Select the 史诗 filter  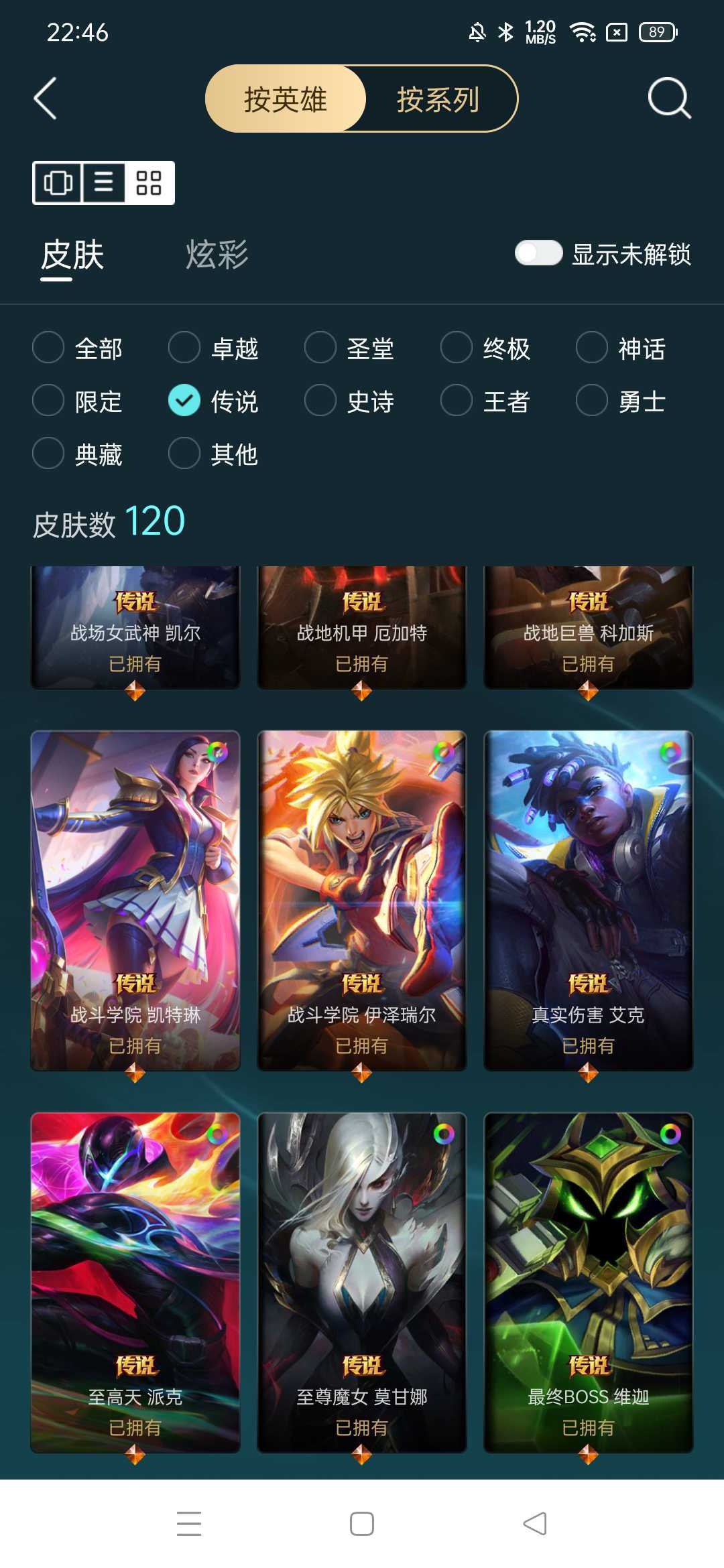coord(350,401)
